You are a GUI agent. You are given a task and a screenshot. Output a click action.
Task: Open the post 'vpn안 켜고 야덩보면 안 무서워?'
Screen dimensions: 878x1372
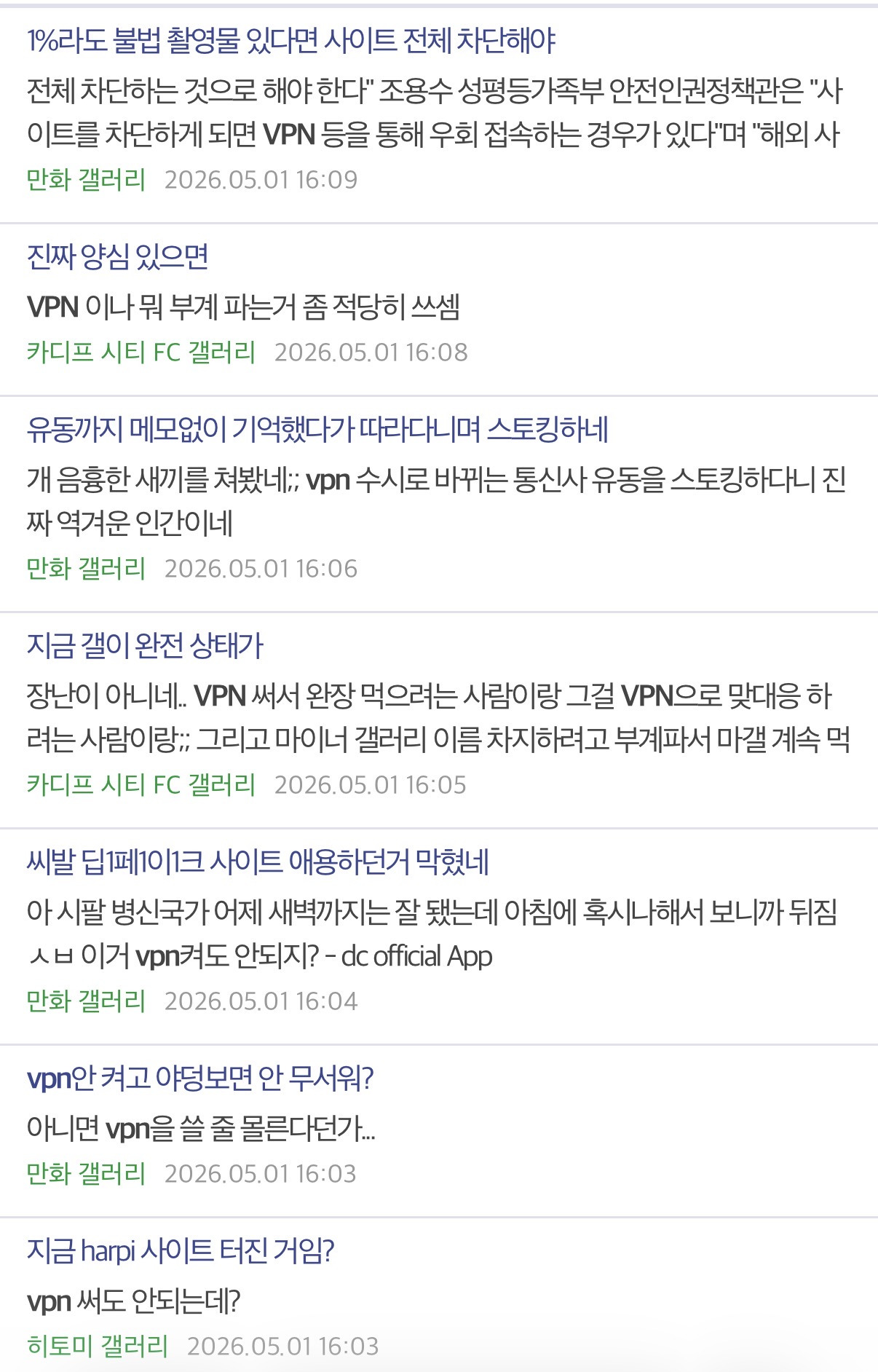(200, 1078)
